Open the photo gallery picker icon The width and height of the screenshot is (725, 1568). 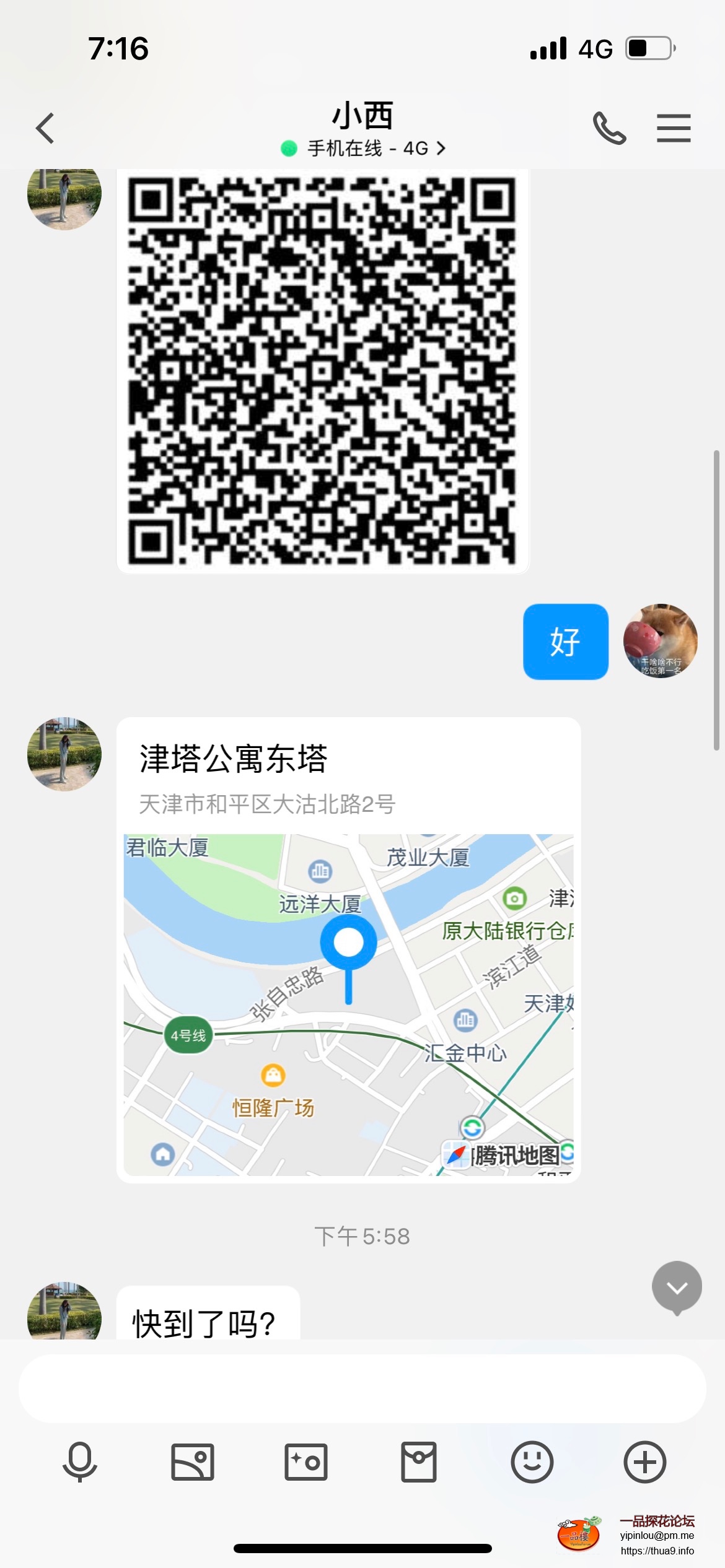point(192,1463)
